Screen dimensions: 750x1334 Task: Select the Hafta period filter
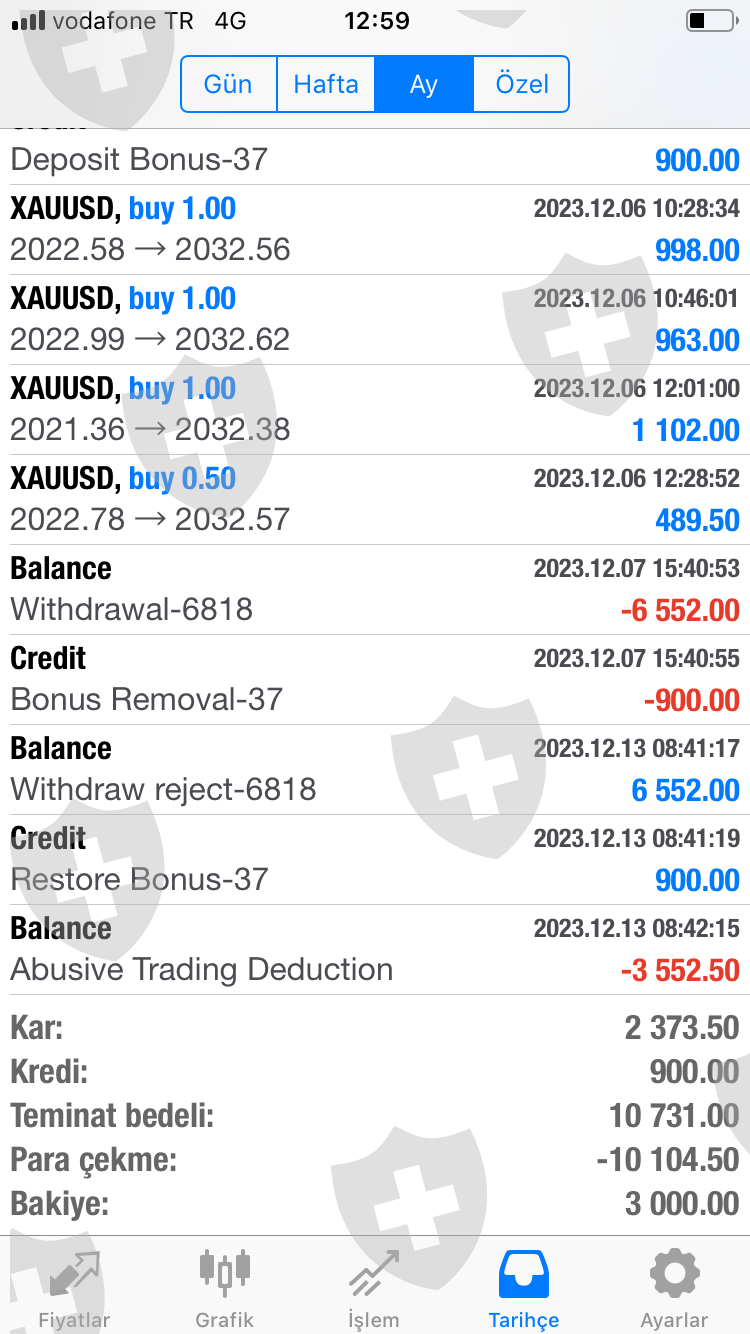[x=326, y=84]
